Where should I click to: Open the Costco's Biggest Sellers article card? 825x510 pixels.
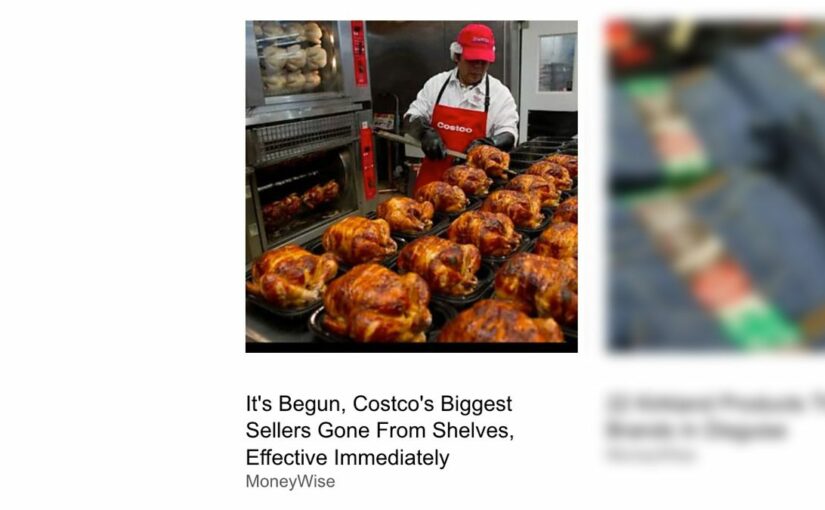coord(379,431)
